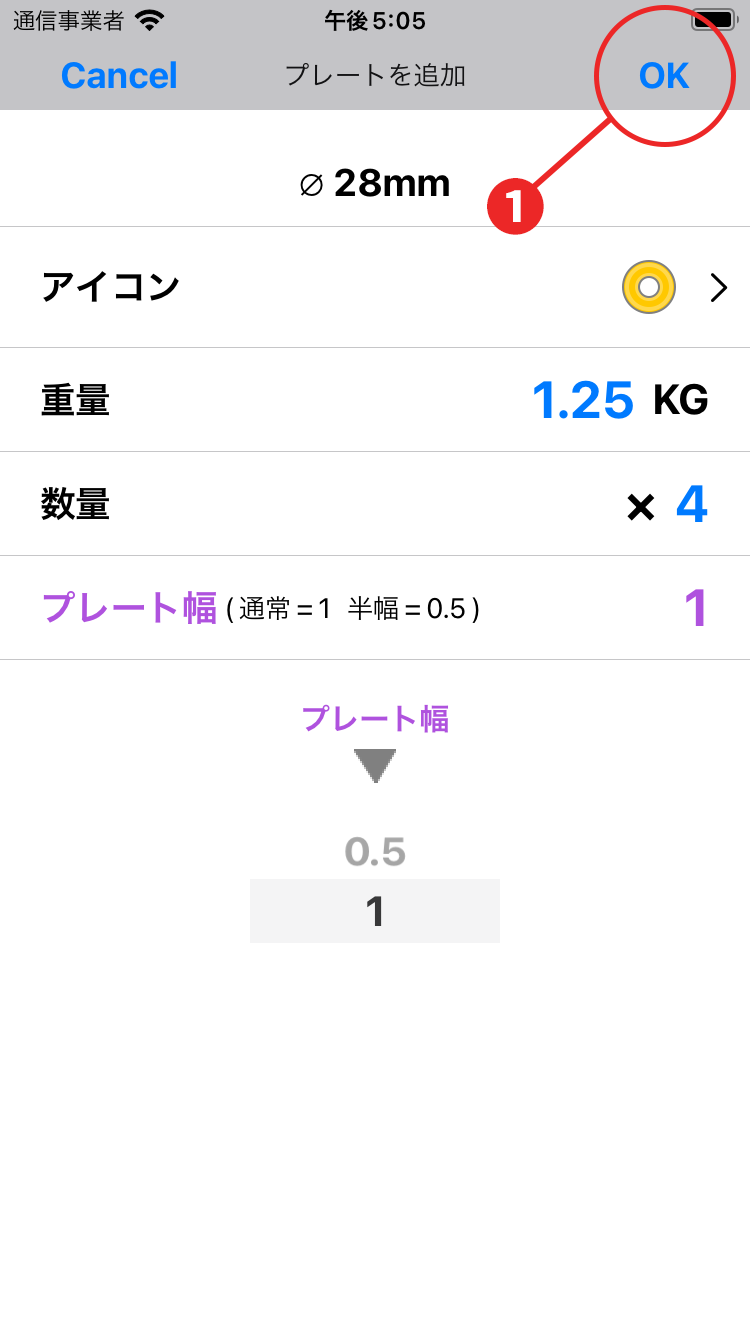Tap Cancel to discard the plate

(x=119, y=76)
